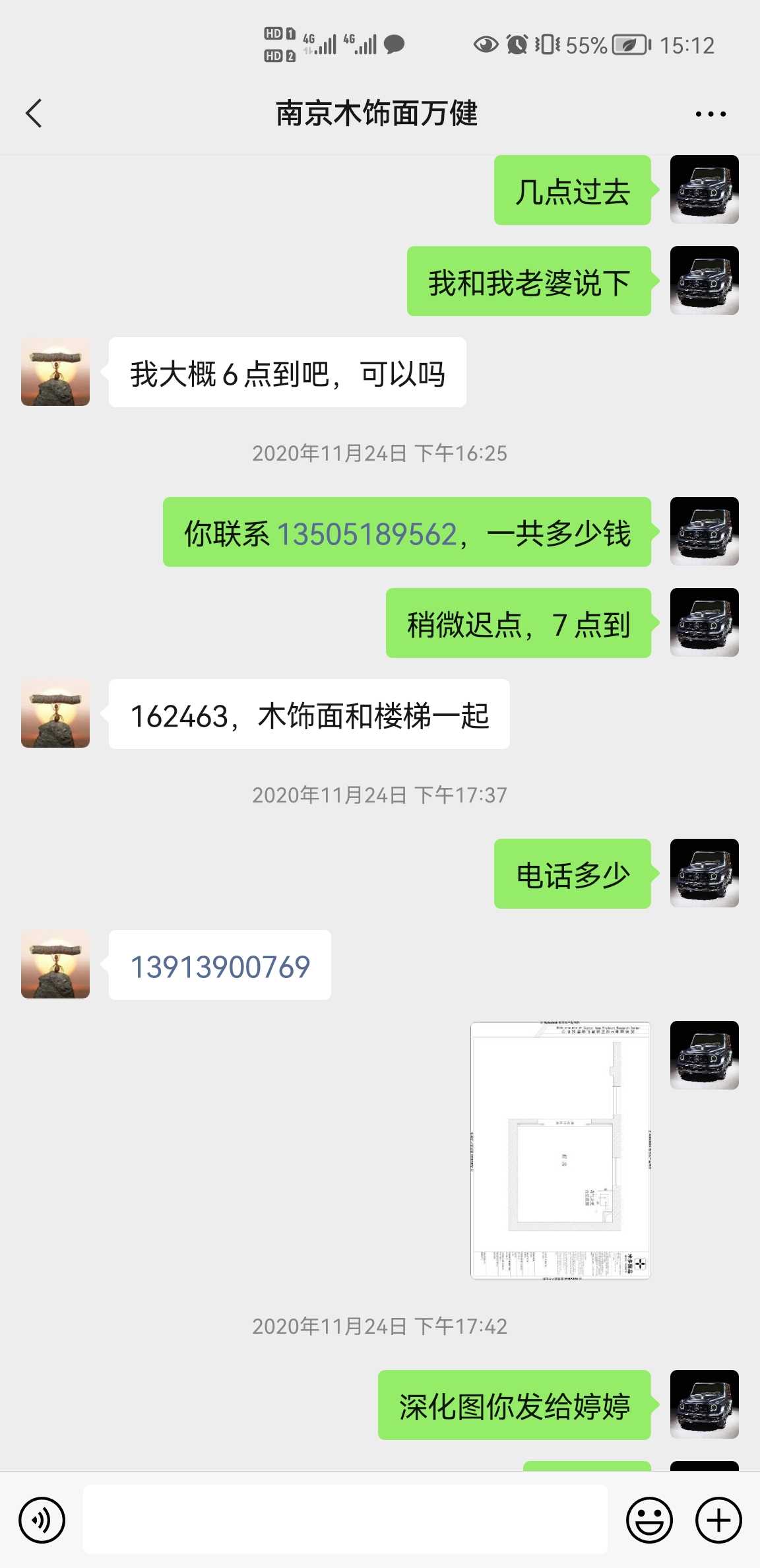Switch to voice message input

point(42,1520)
